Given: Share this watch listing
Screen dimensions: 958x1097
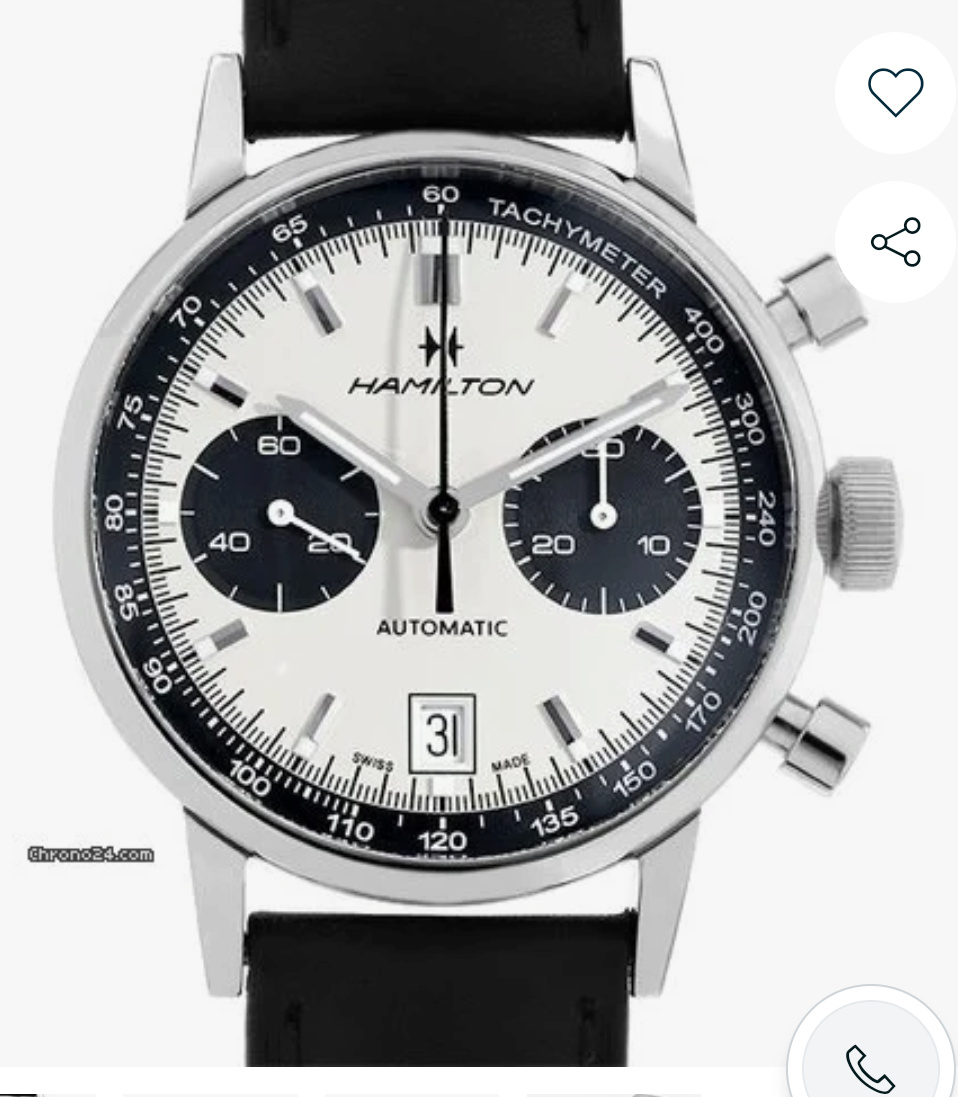Looking at the screenshot, I should click(895, 242).
